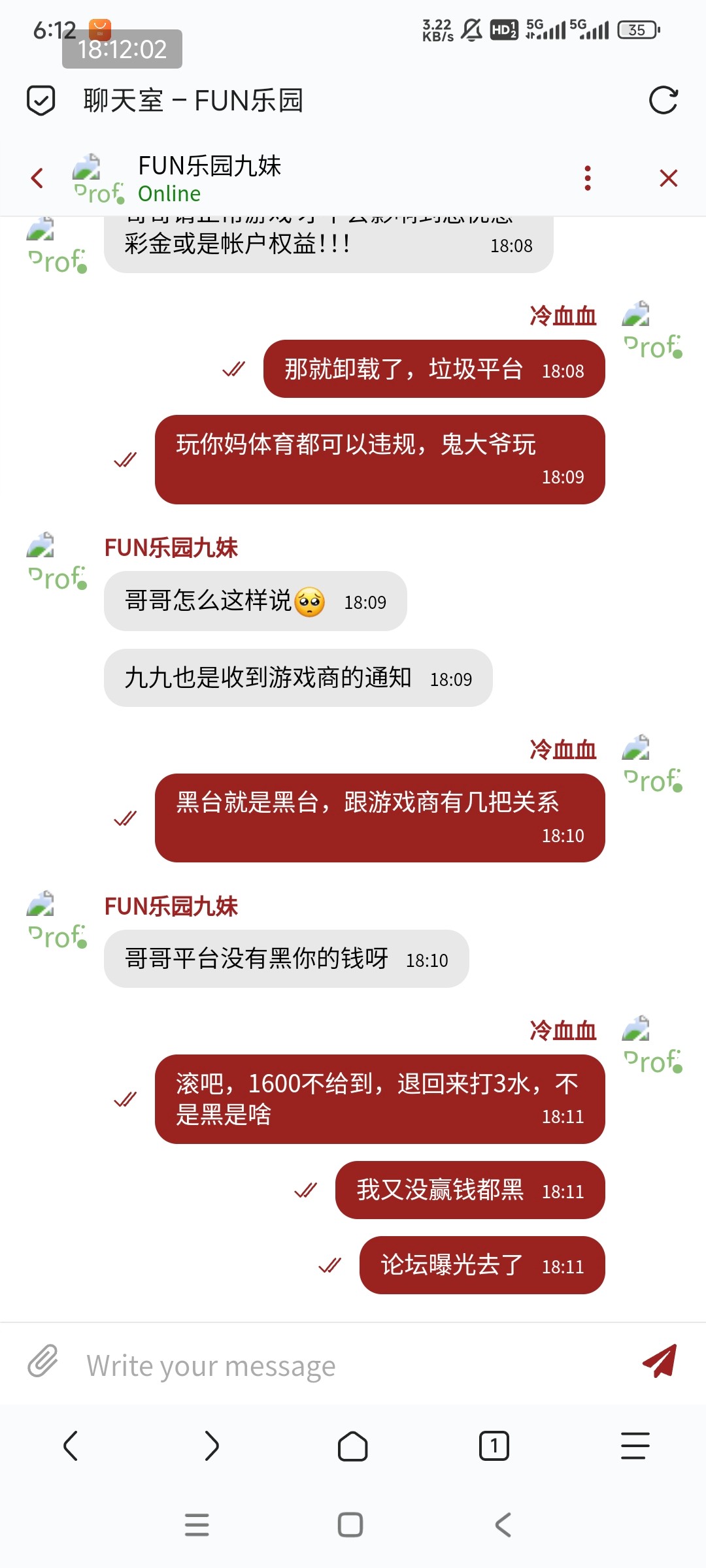Close the chat with the X button

pyautogui.click(x=667, y=177)
